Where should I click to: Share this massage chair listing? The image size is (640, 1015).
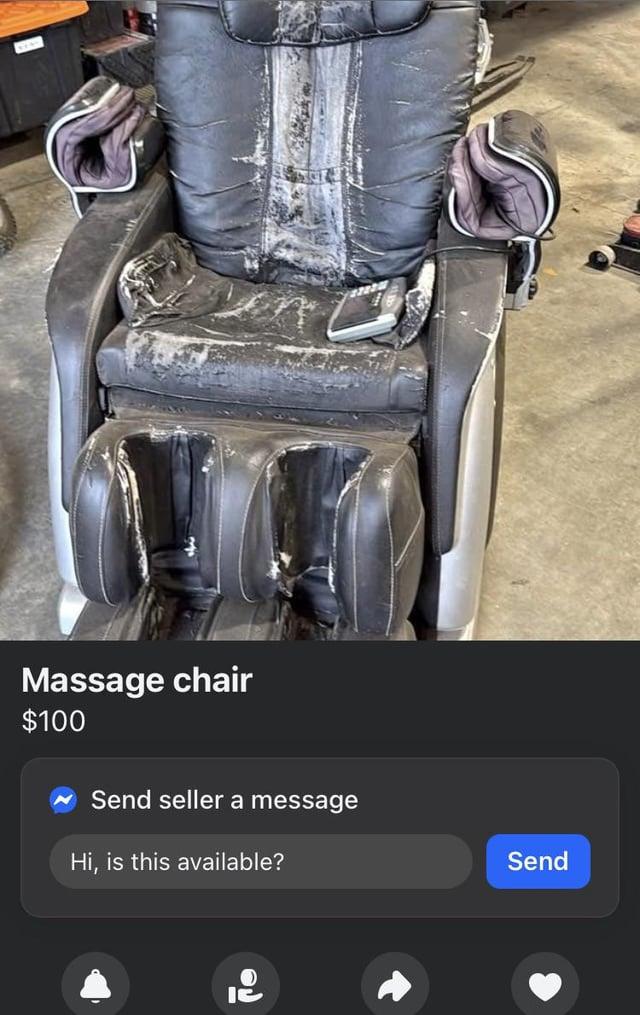point(395,987)
